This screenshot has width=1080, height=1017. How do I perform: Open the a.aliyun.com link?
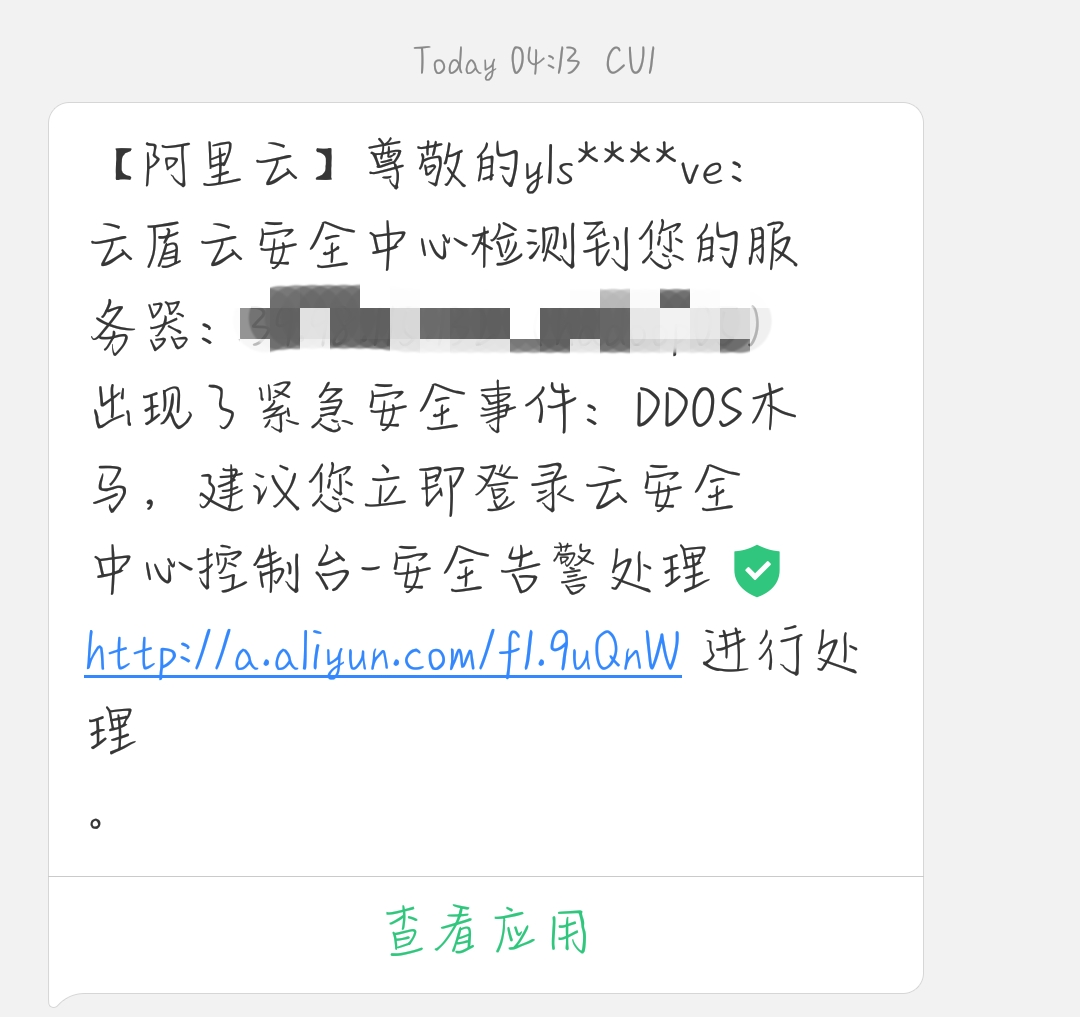pyautogui.click(x=383, y=653)
